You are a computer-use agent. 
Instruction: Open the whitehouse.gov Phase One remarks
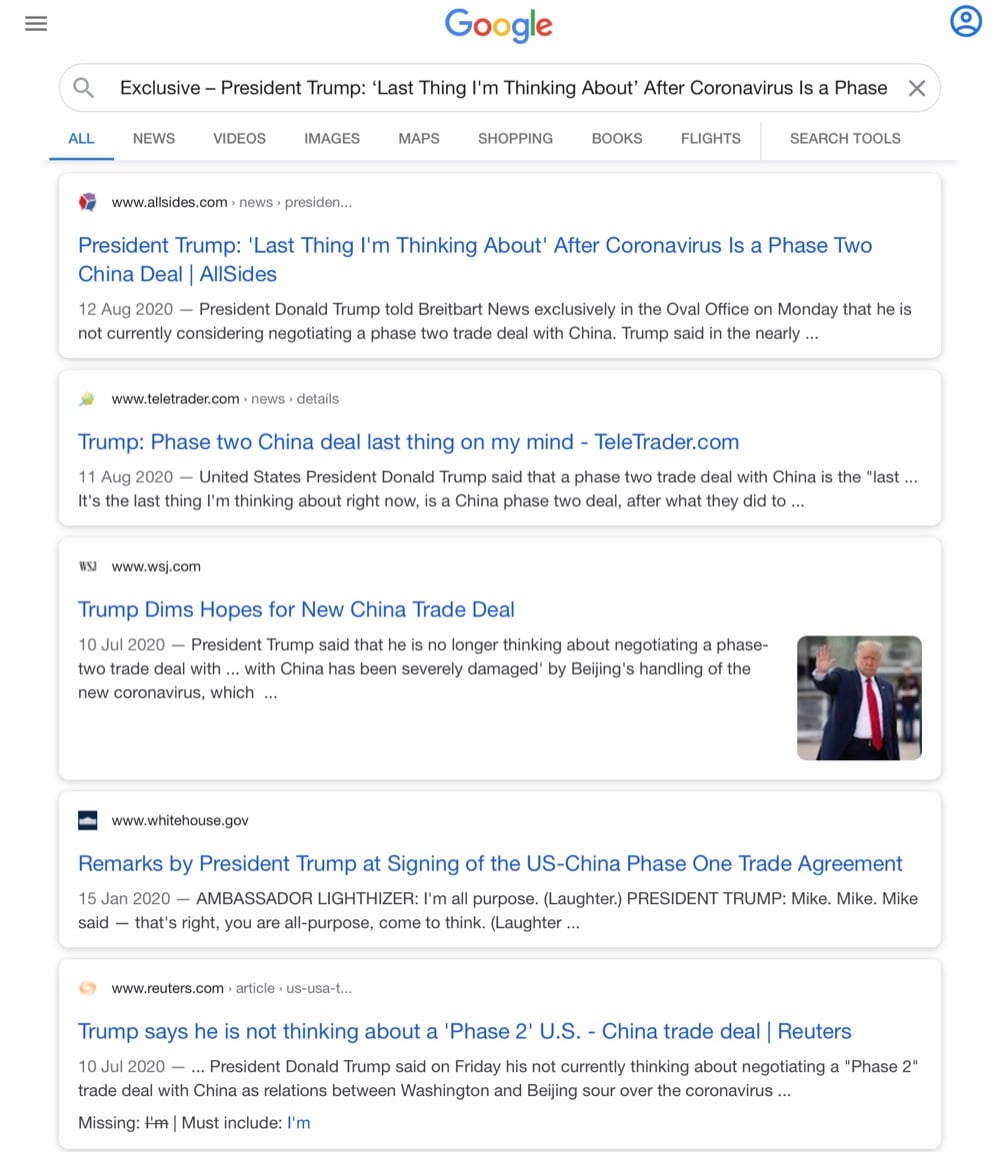(490, 863)
